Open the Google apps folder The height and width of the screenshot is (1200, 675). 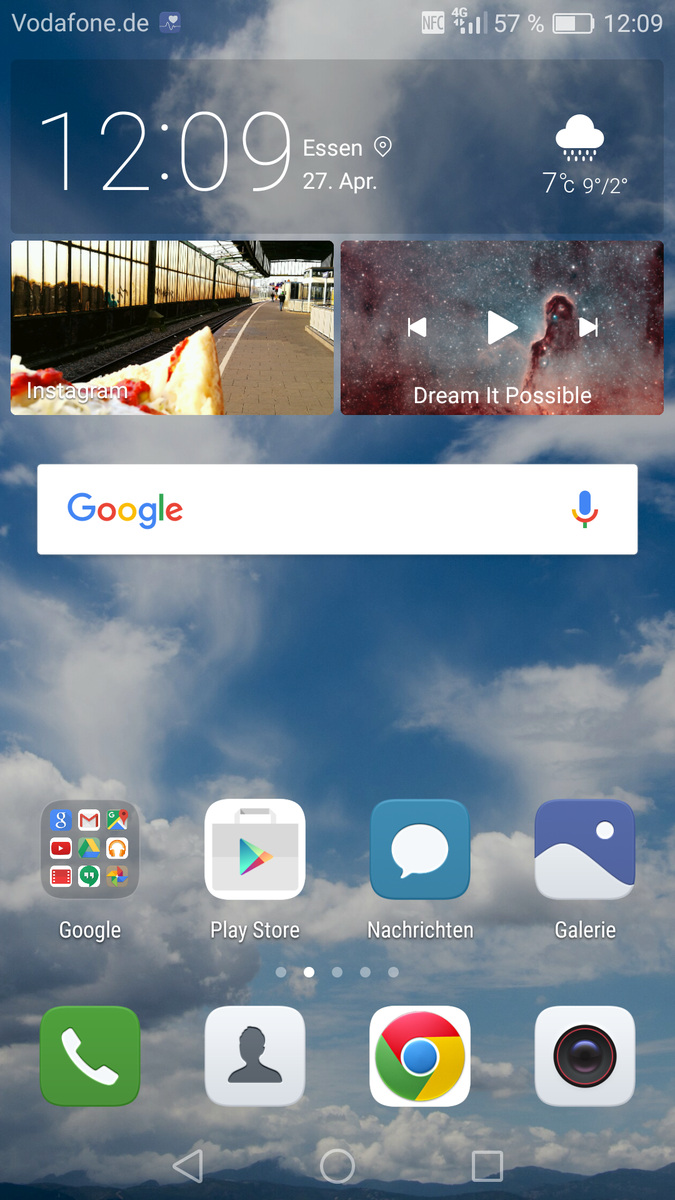(x=90, y=850)
